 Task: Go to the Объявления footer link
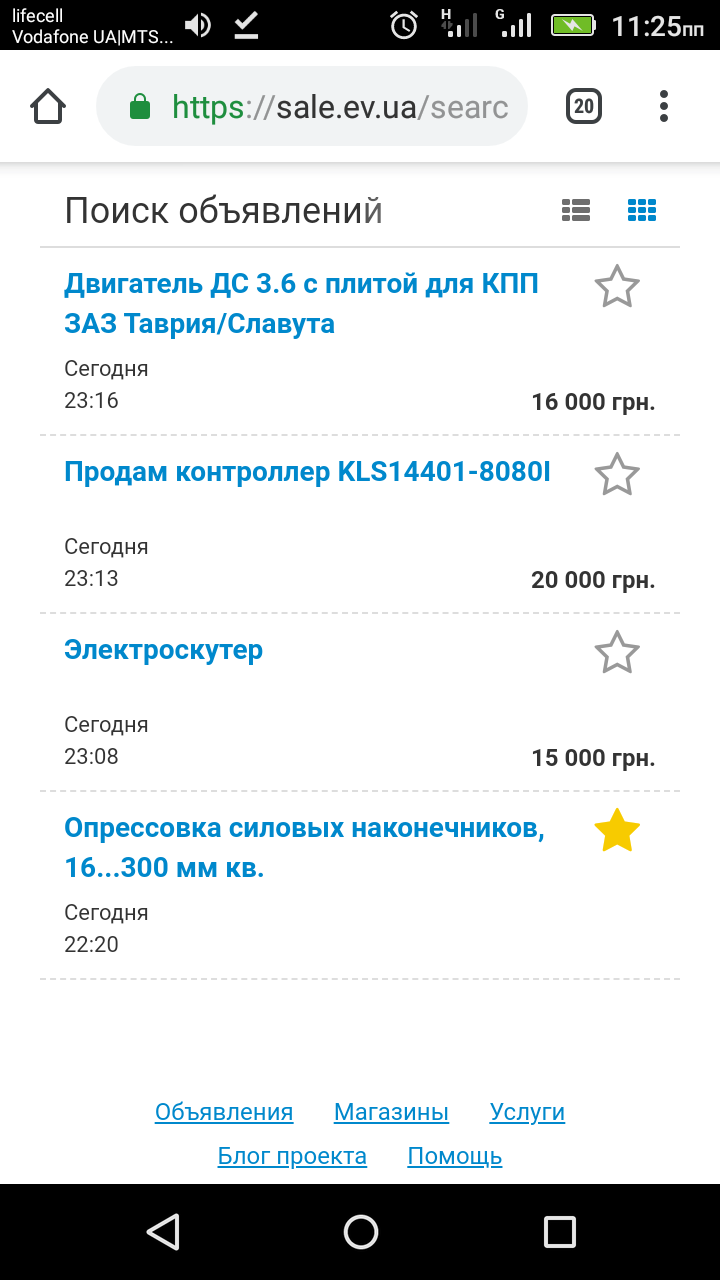(x=224, y=1112)
